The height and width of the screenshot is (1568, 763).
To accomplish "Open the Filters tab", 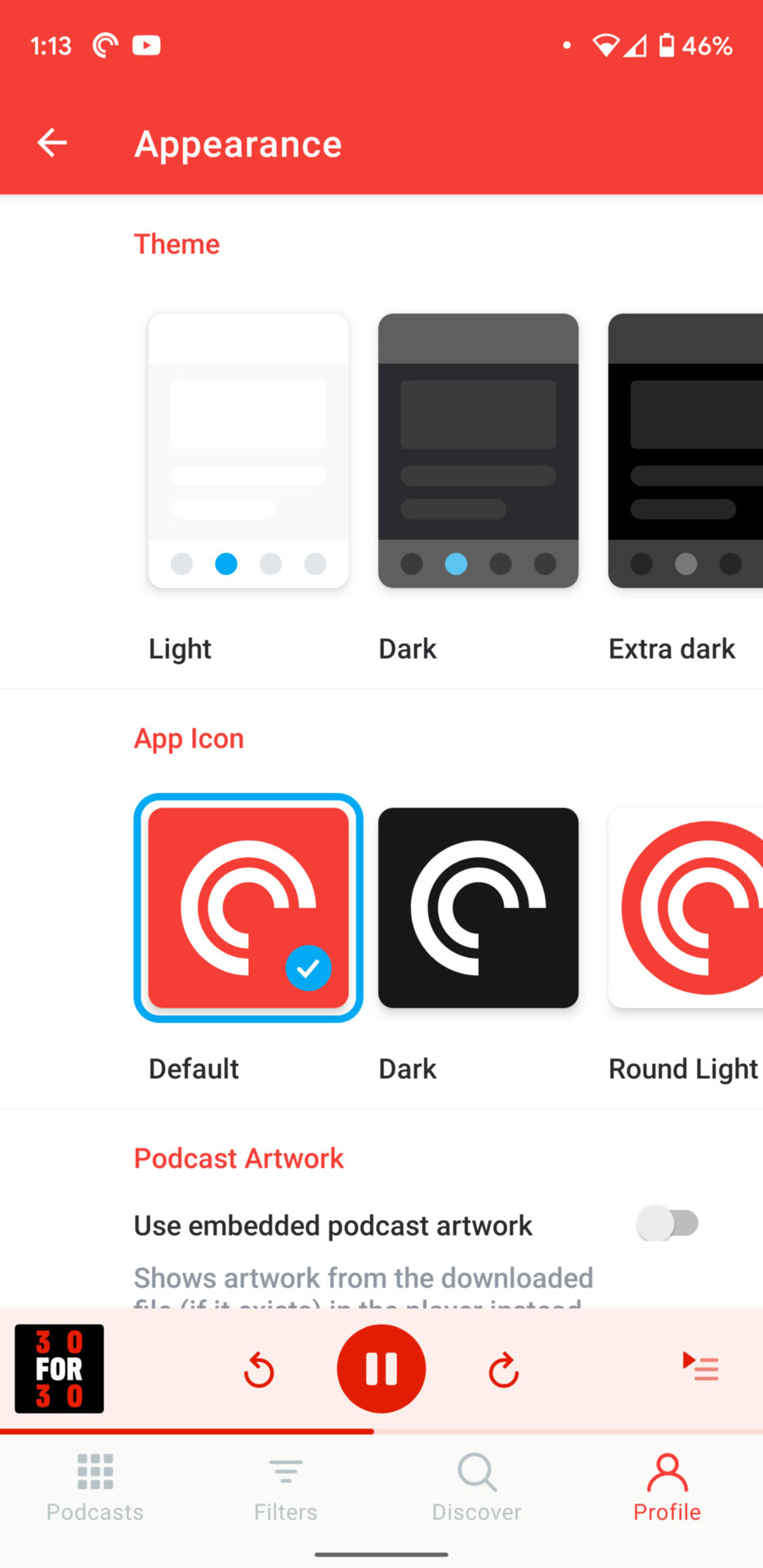I will (285, 1488).
